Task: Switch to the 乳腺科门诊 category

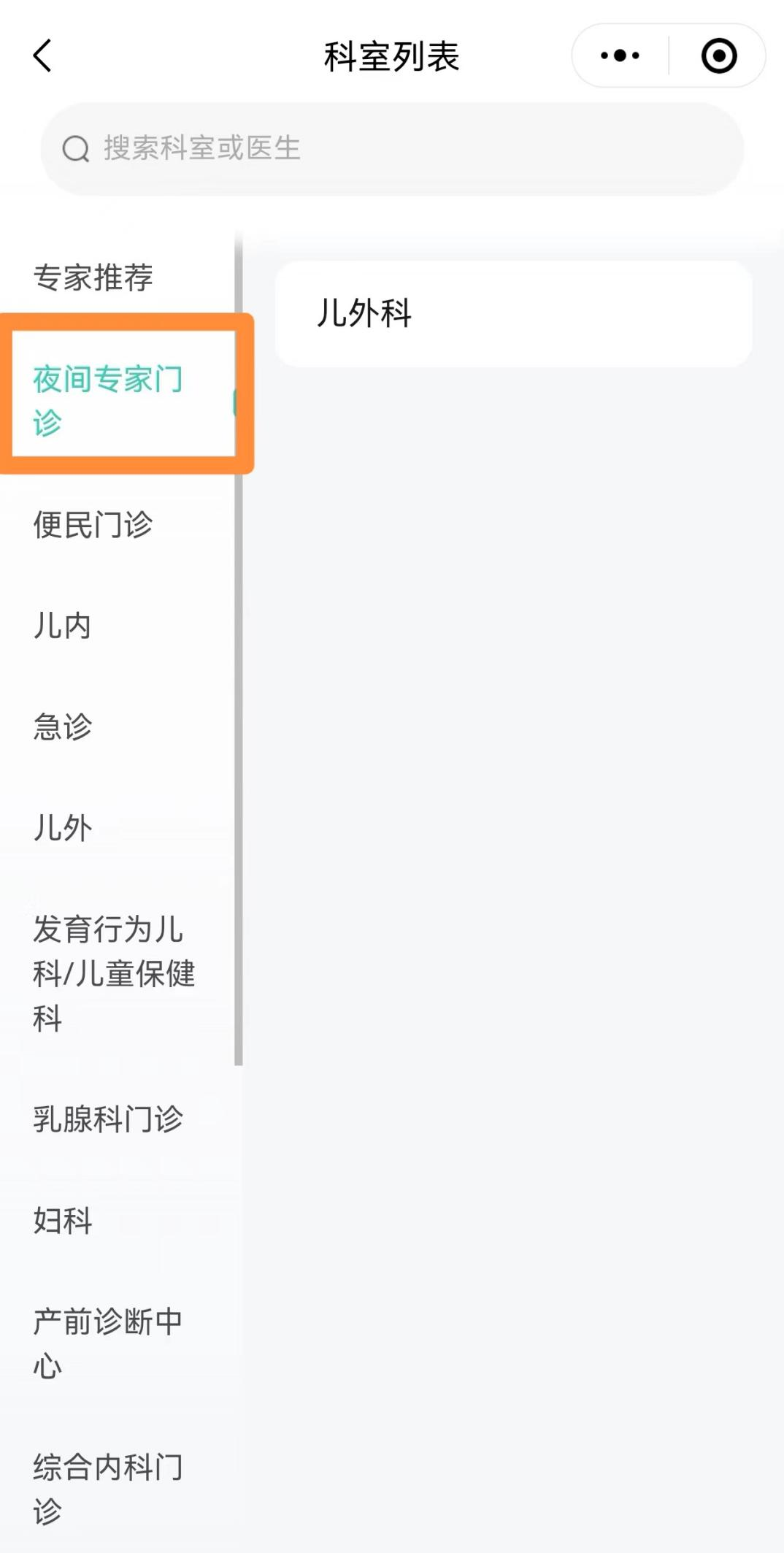Action: click(108, 1119)
